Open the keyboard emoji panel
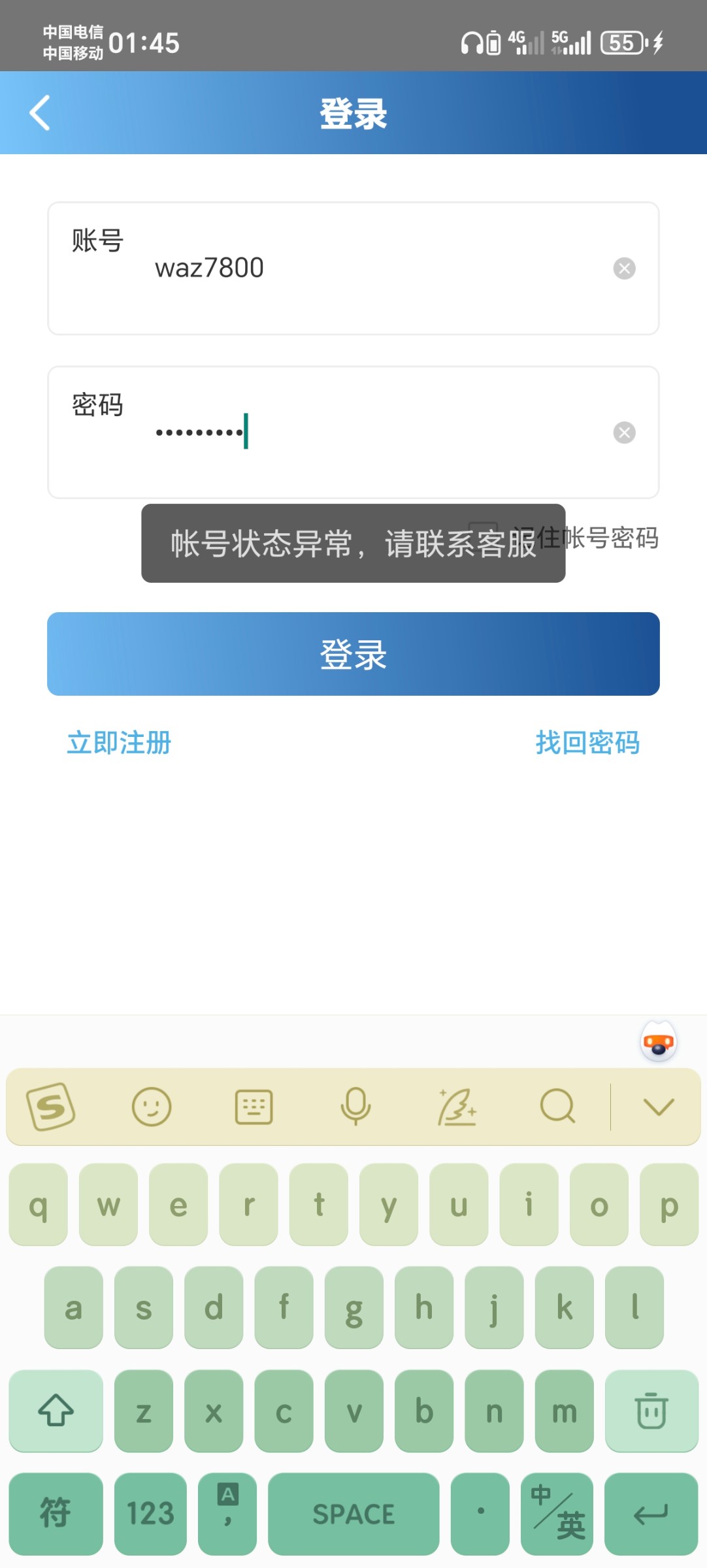Viewport: 707px width, 1568px height. (x=152, y=1107)
